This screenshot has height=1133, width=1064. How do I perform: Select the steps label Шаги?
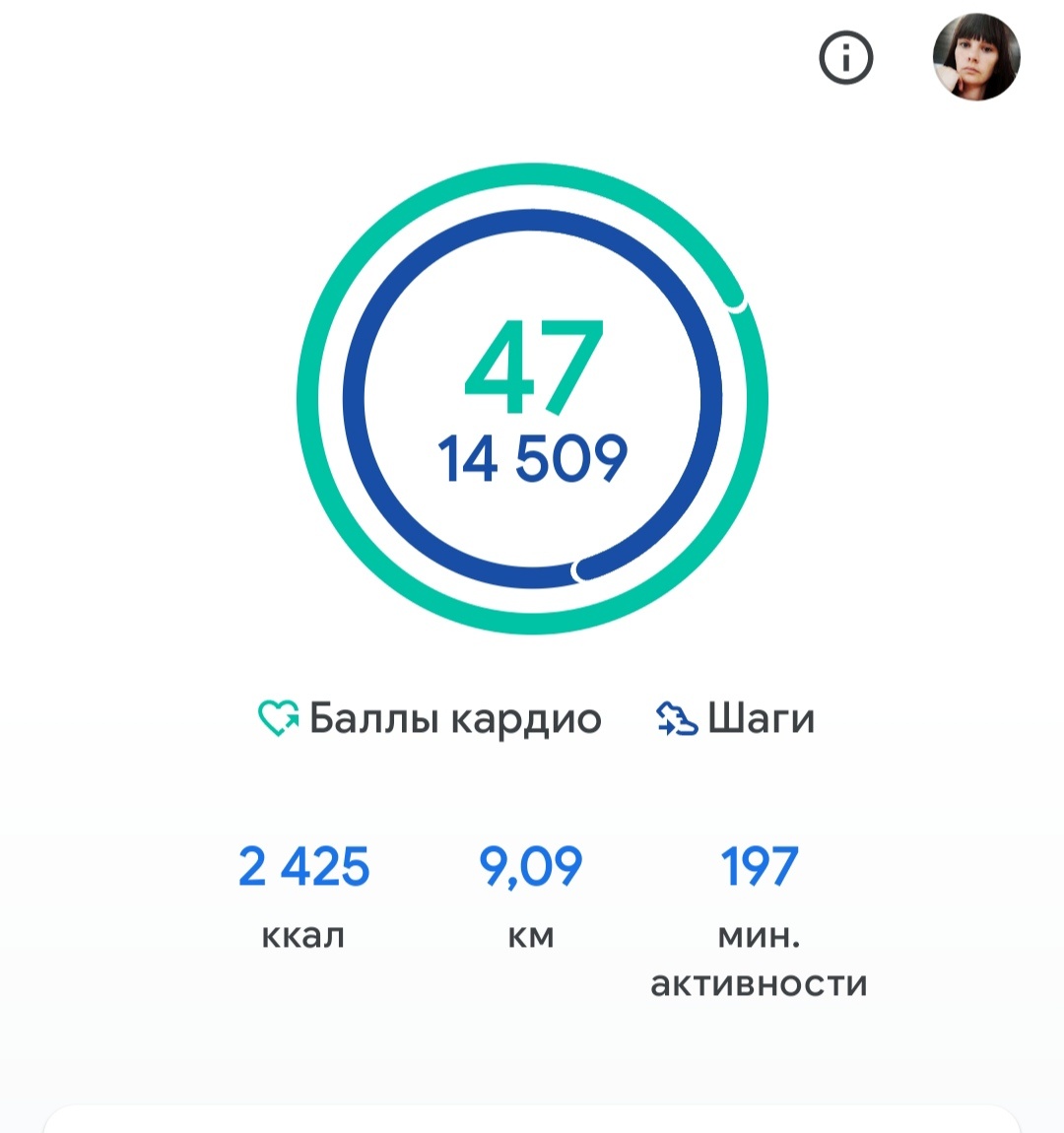762,718
